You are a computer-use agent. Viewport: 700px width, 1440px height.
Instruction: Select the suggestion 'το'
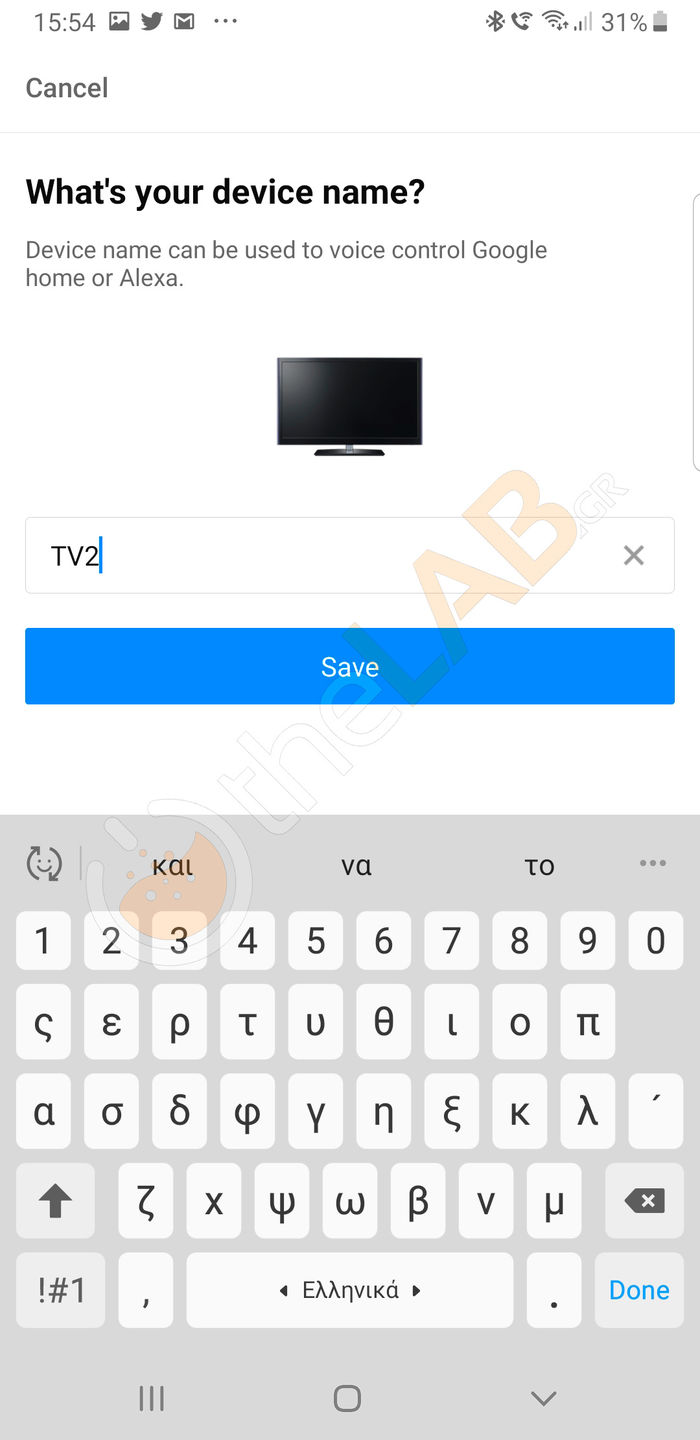click(x=539, y=866)
